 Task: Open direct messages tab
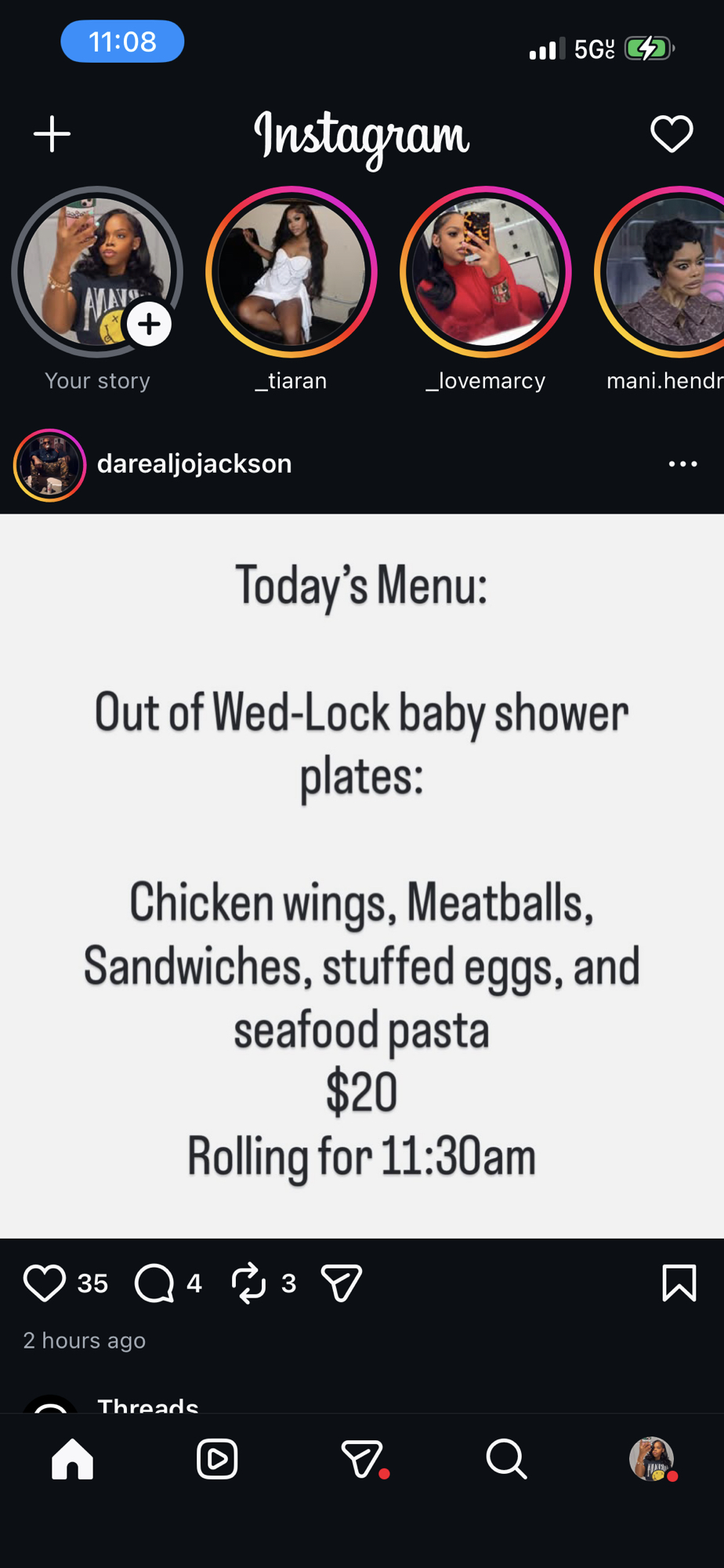362,1459
